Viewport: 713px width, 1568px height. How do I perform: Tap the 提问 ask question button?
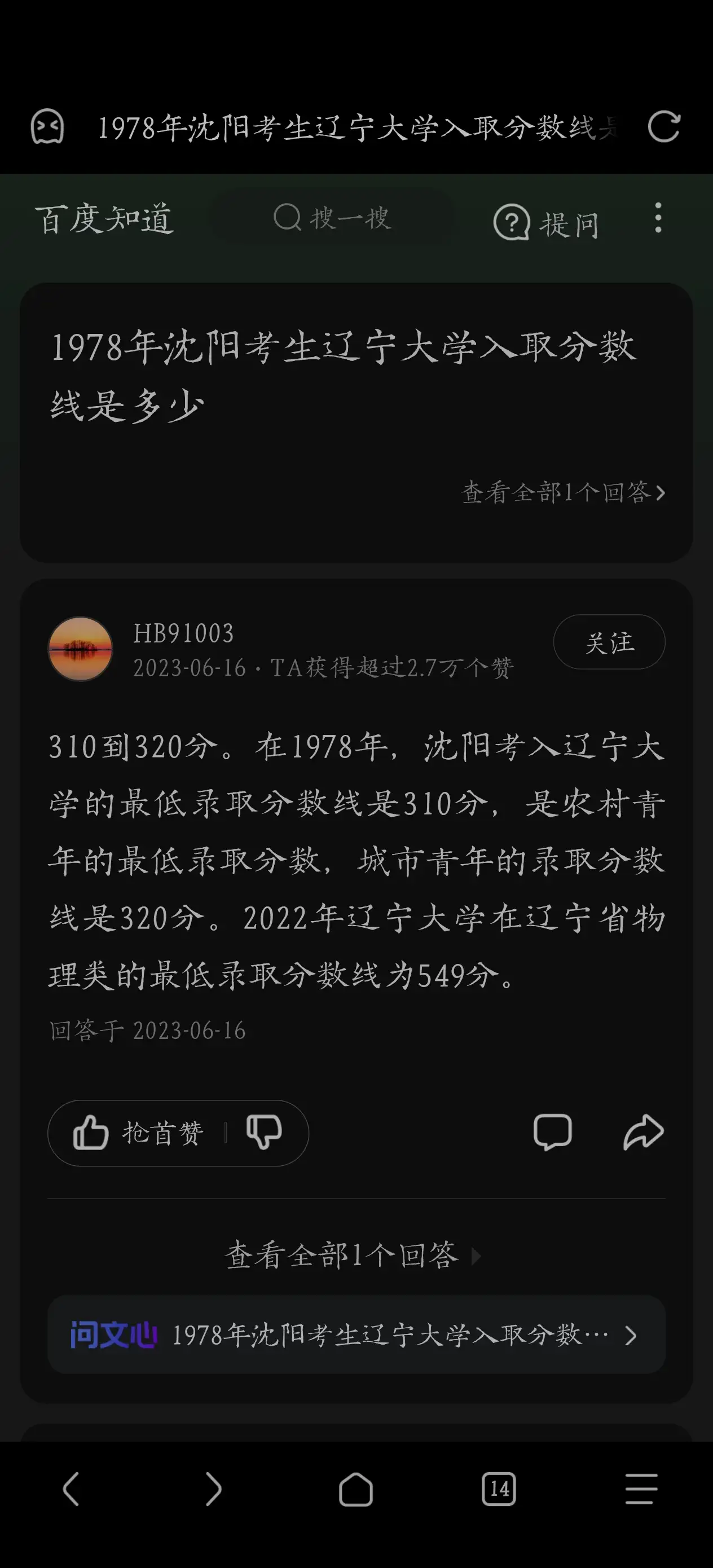(x=546, y=223)
